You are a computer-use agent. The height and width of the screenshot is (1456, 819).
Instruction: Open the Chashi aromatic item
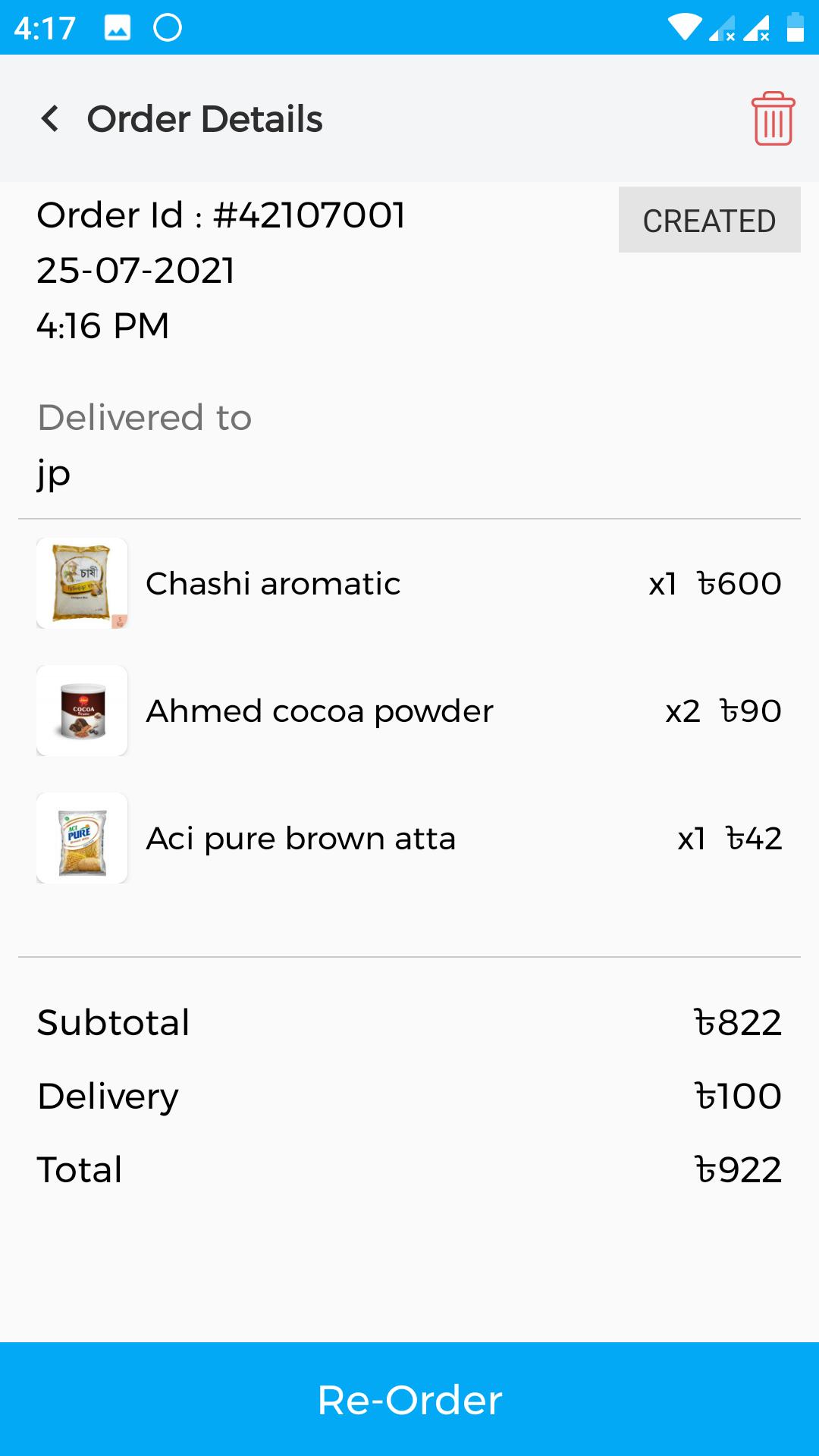tap(409, 583)
